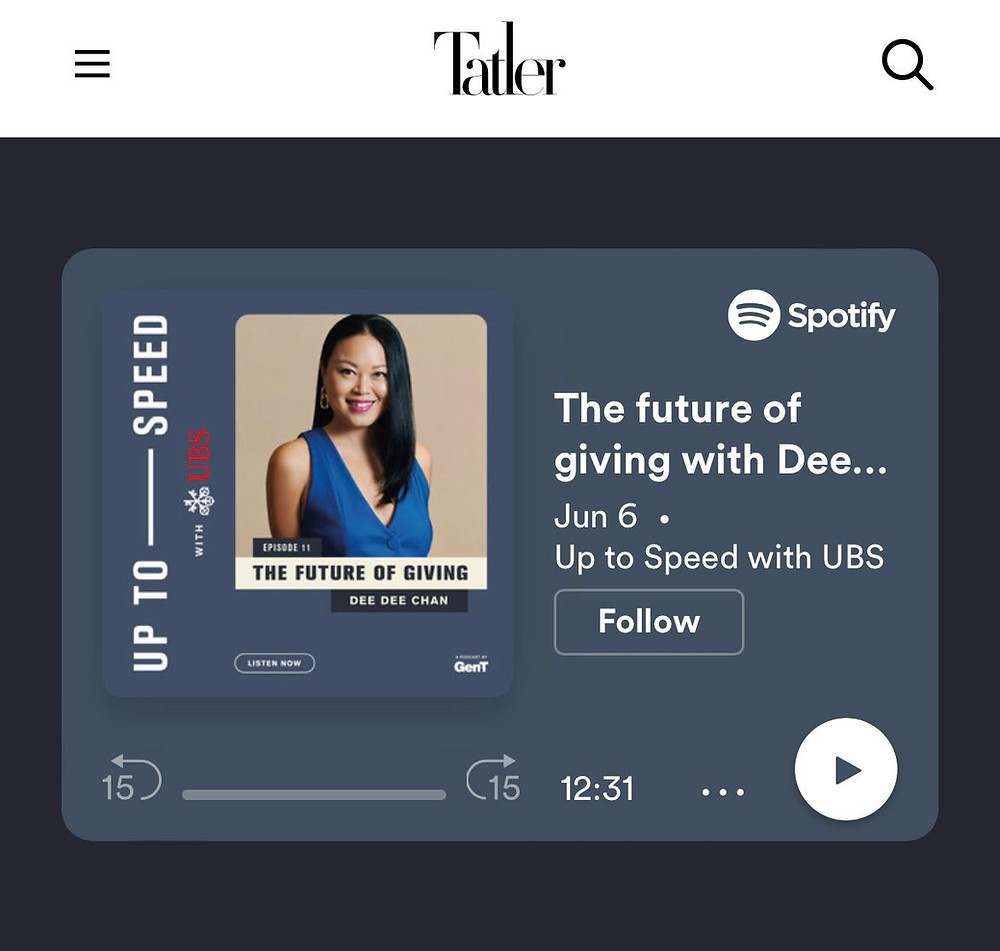Tap the playback progress bar
This screenshot has height=951, width=1000.
pyautogui.click(x=314, y=795)
